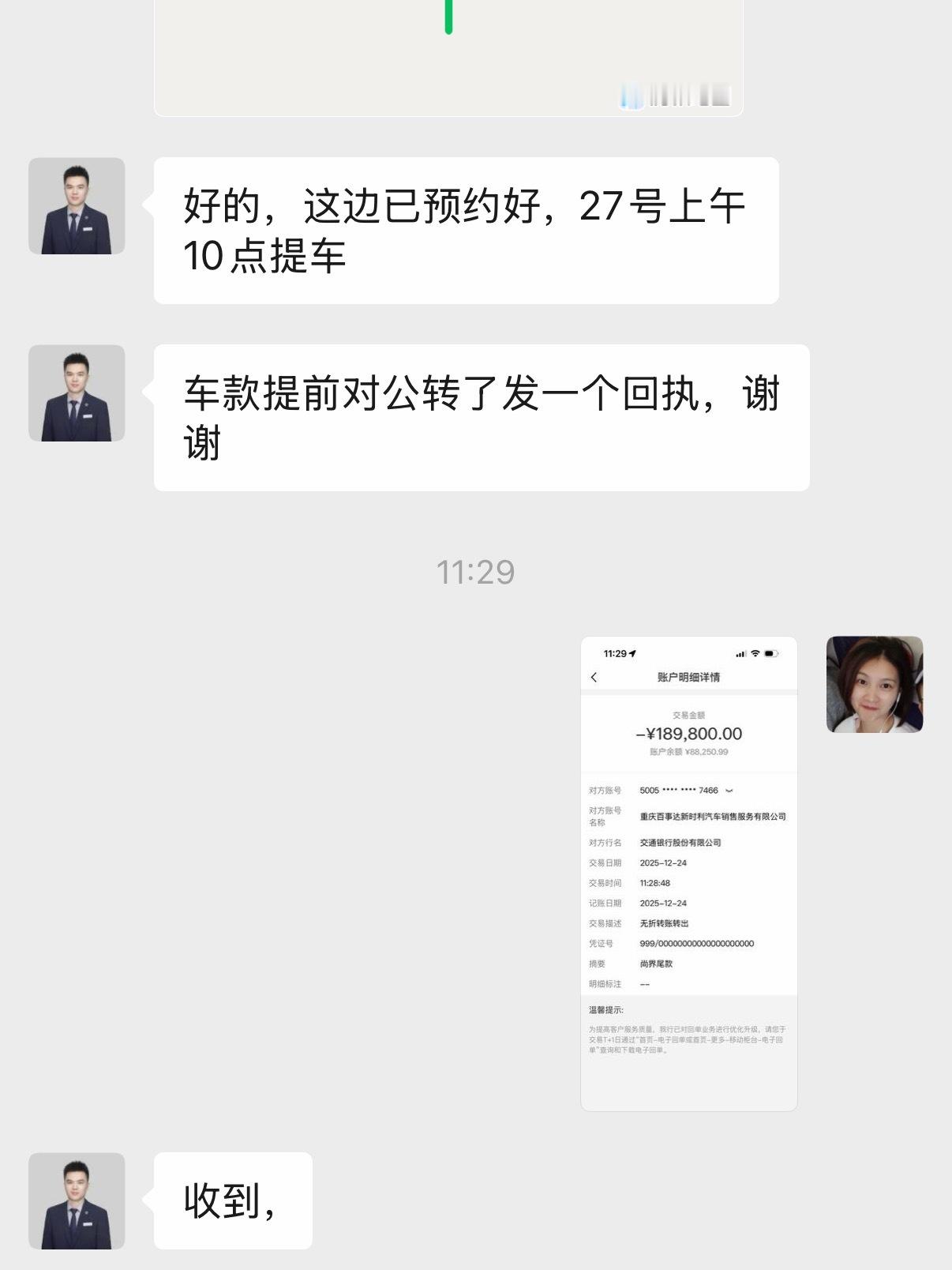
Task: Tap the back arrow on the bank detail screen
Action: tap(594, 677)
